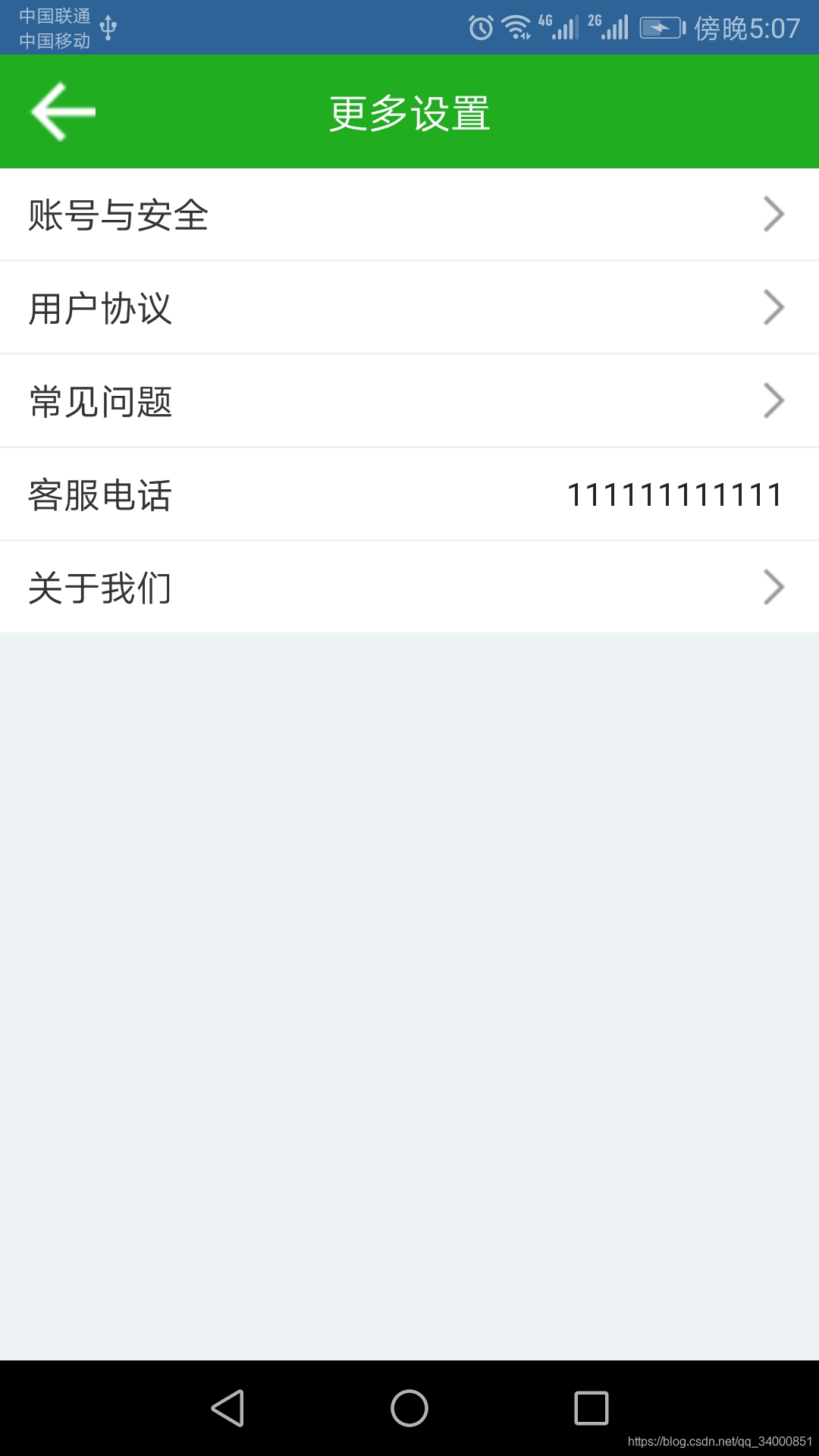This screenshot has width=819, height=1456.
Task: Tap the 2G signal indicator
Action: (x=607, y=25)
